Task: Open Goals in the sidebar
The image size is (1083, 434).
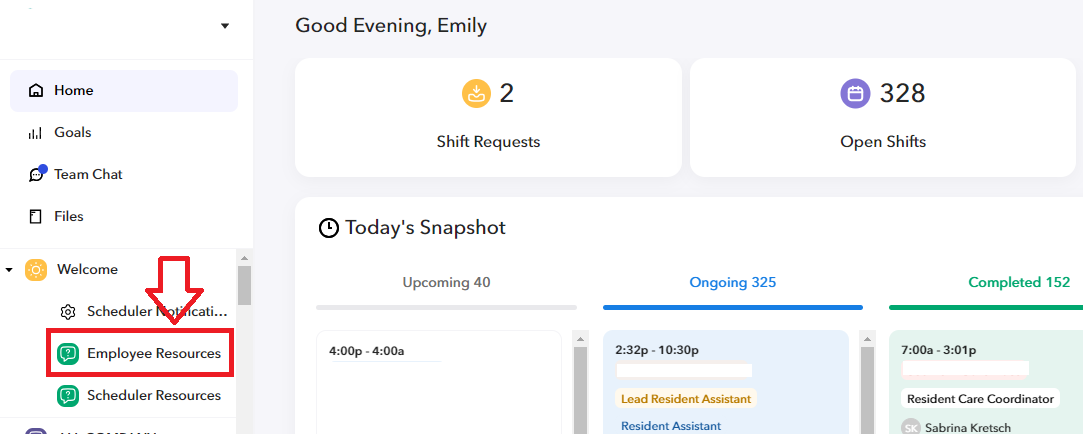Action: click(x=72, y=132)
